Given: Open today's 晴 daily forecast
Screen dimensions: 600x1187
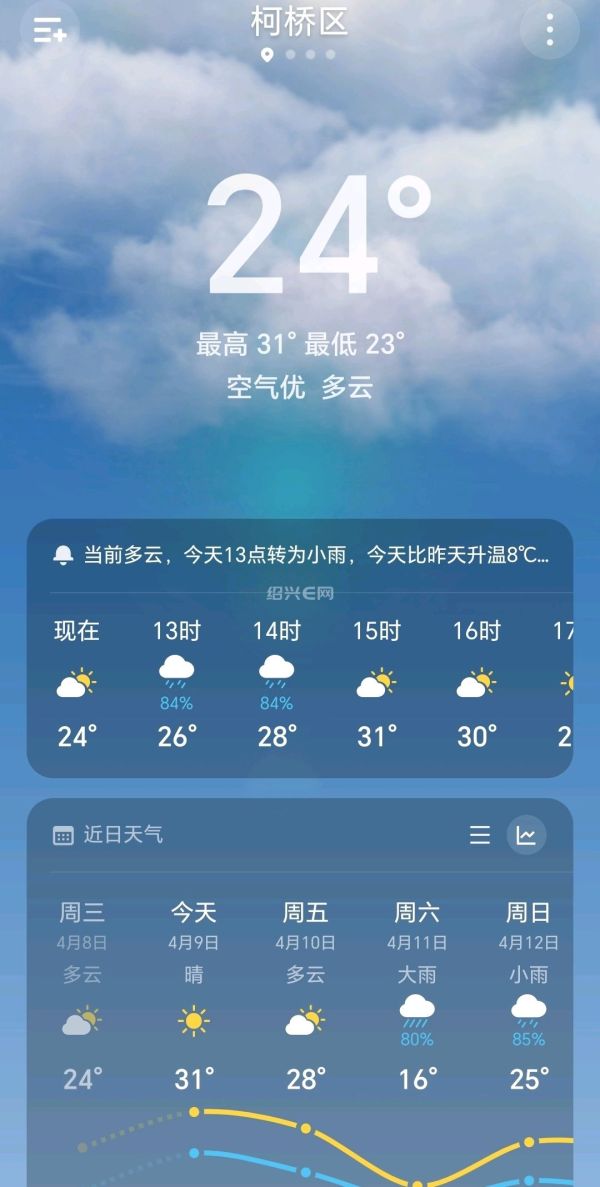Looking at the screenshot, I should [194, 995].
